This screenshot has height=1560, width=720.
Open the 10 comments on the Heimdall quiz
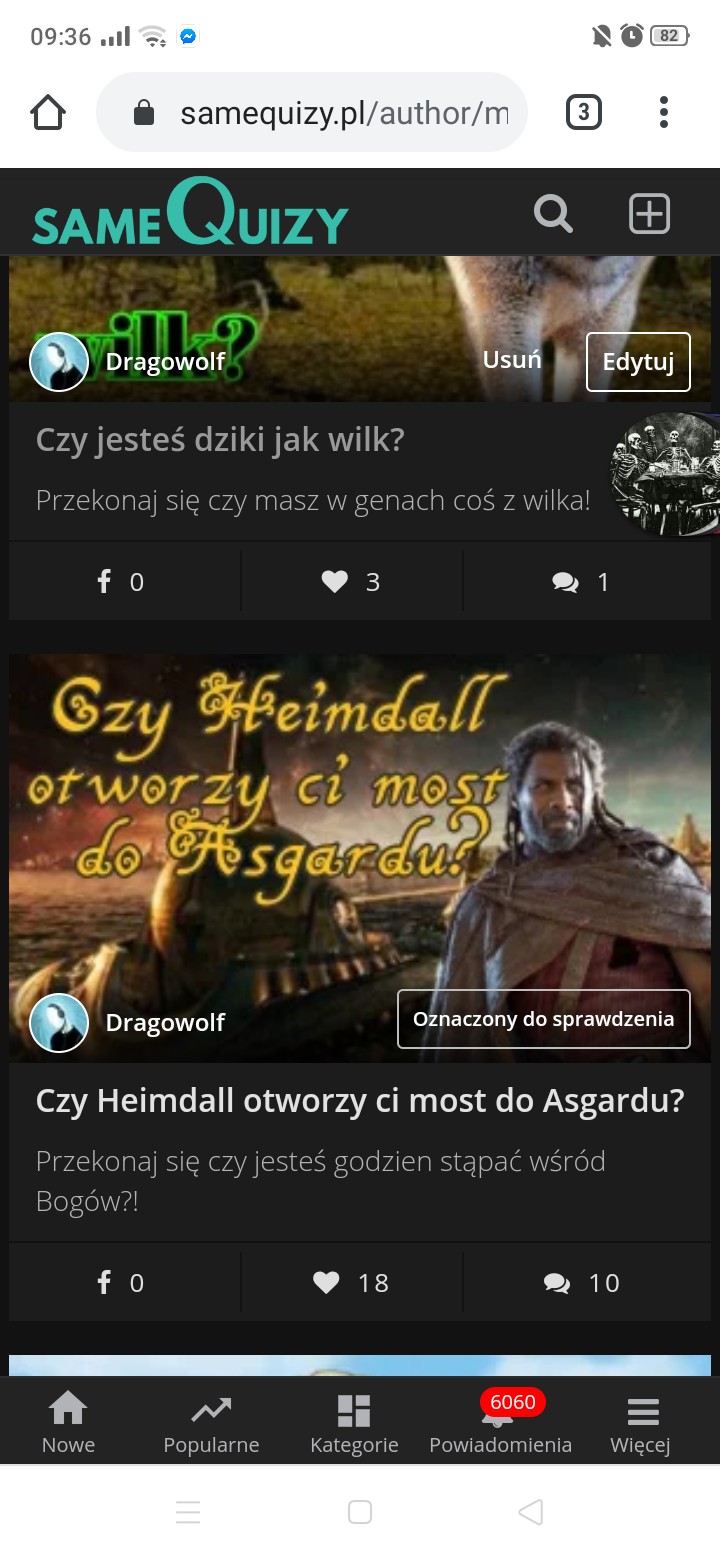pos(581,1283)
